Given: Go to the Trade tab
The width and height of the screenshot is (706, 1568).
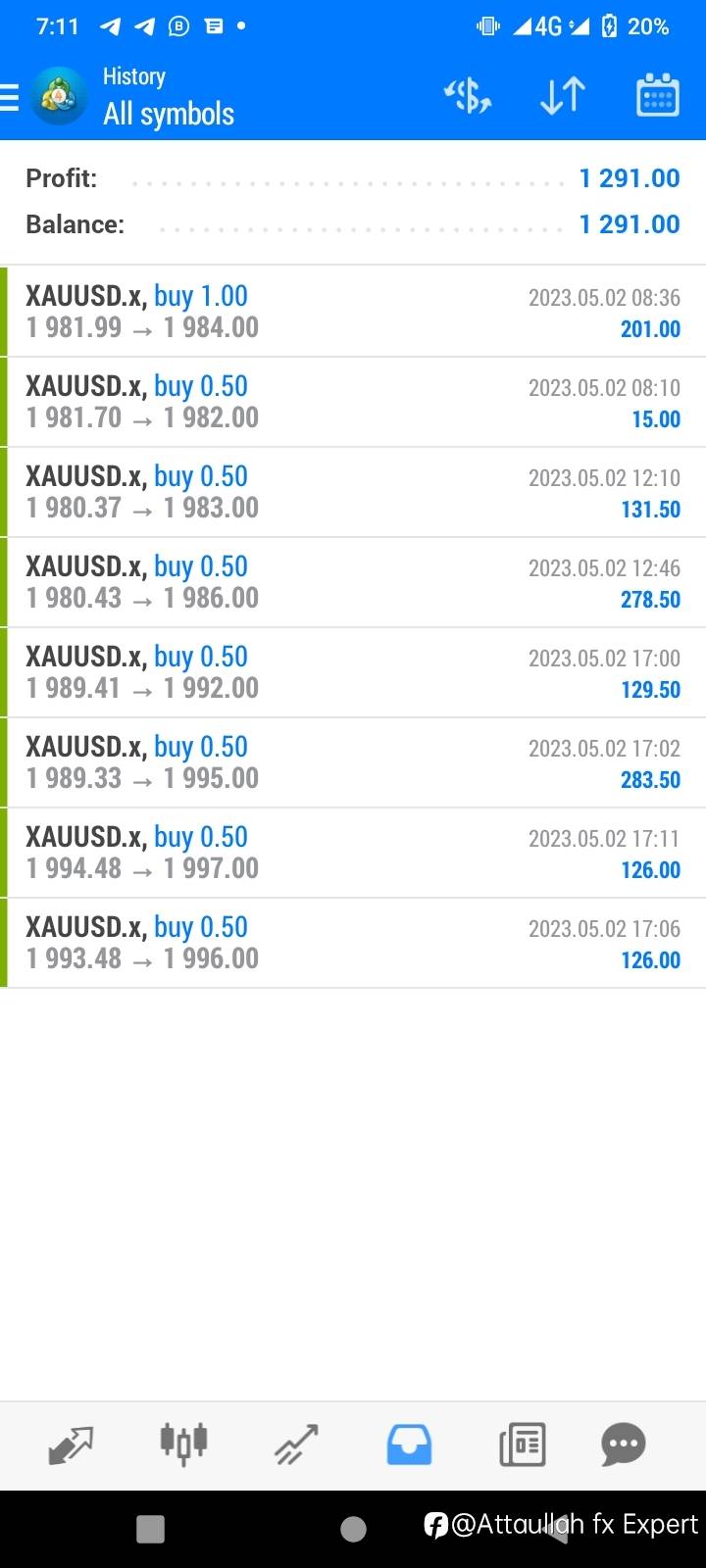Looking at the screenshot, I should (x=296, y=1445).
